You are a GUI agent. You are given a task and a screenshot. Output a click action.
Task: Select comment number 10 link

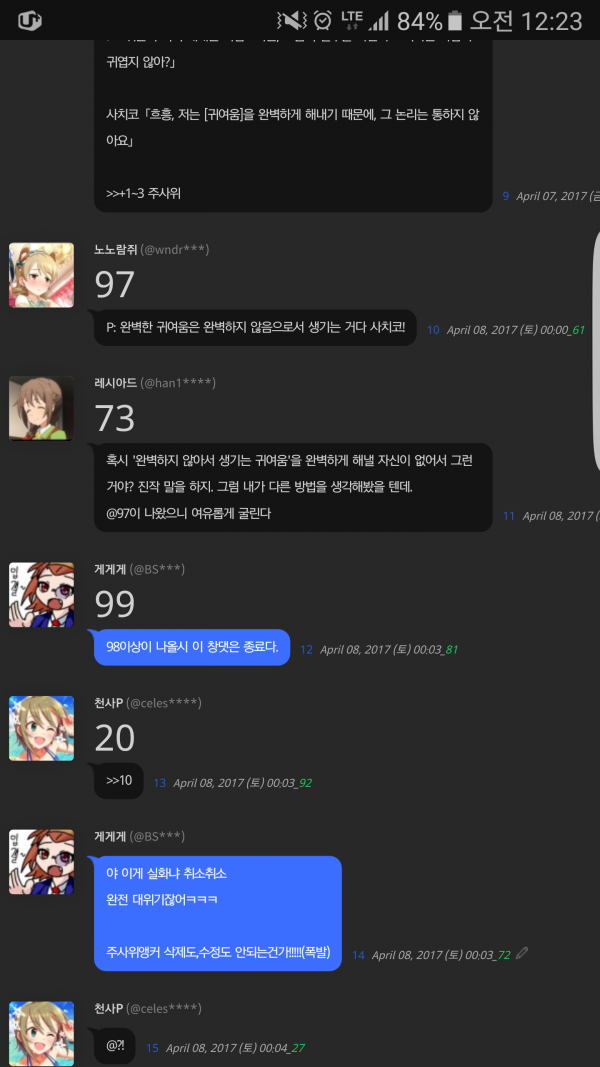tap(433, 330)
